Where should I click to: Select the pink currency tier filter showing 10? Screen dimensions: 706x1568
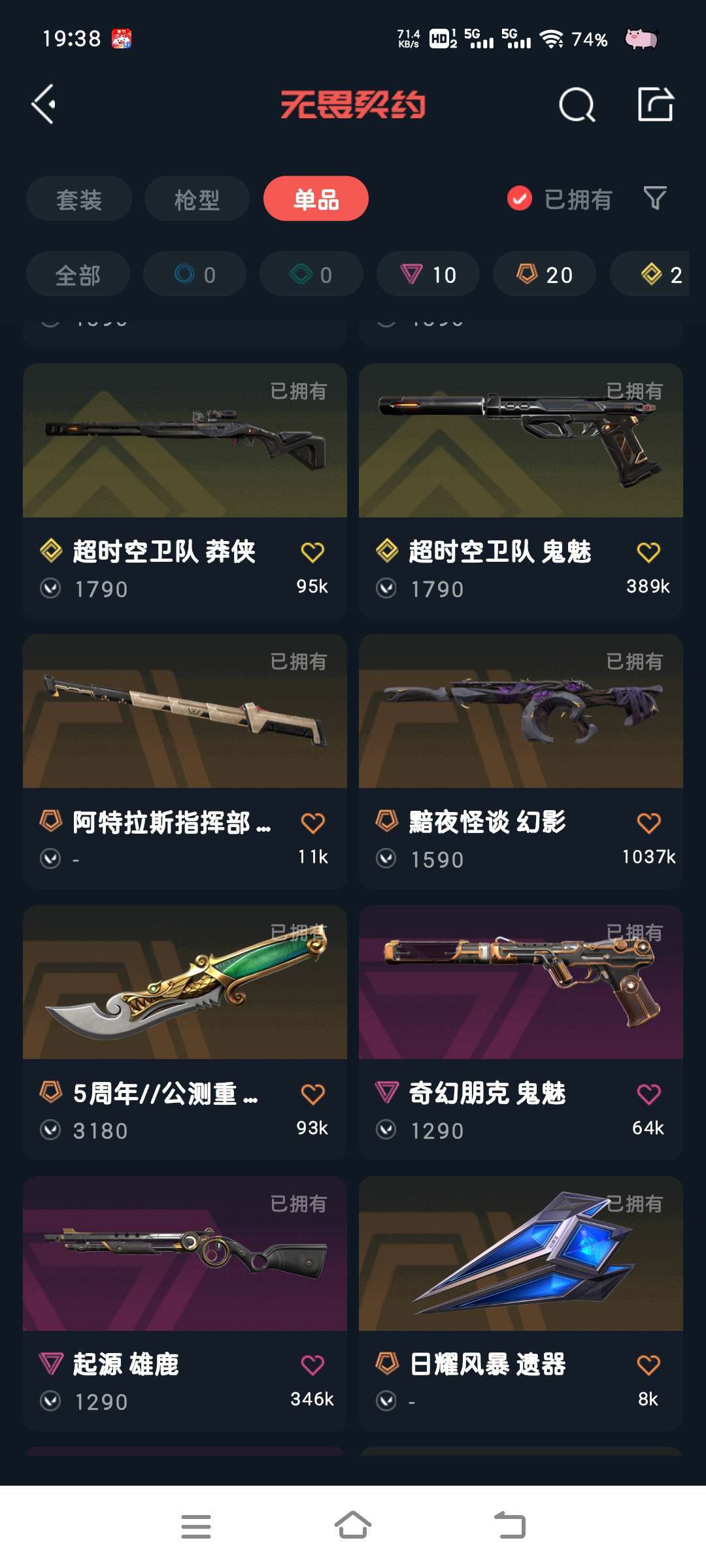click(428, 274)
